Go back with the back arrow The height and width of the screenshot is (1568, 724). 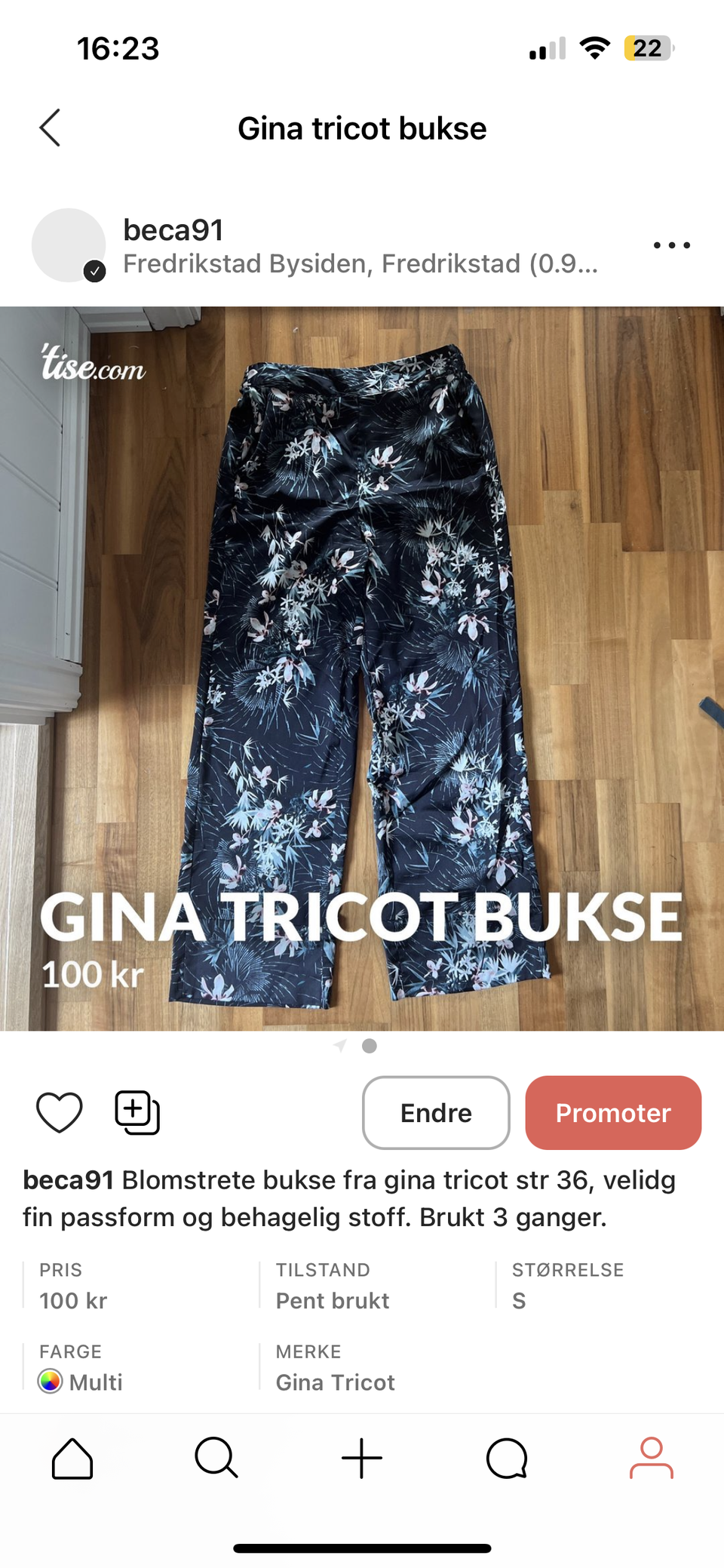[x=48, y=128]
